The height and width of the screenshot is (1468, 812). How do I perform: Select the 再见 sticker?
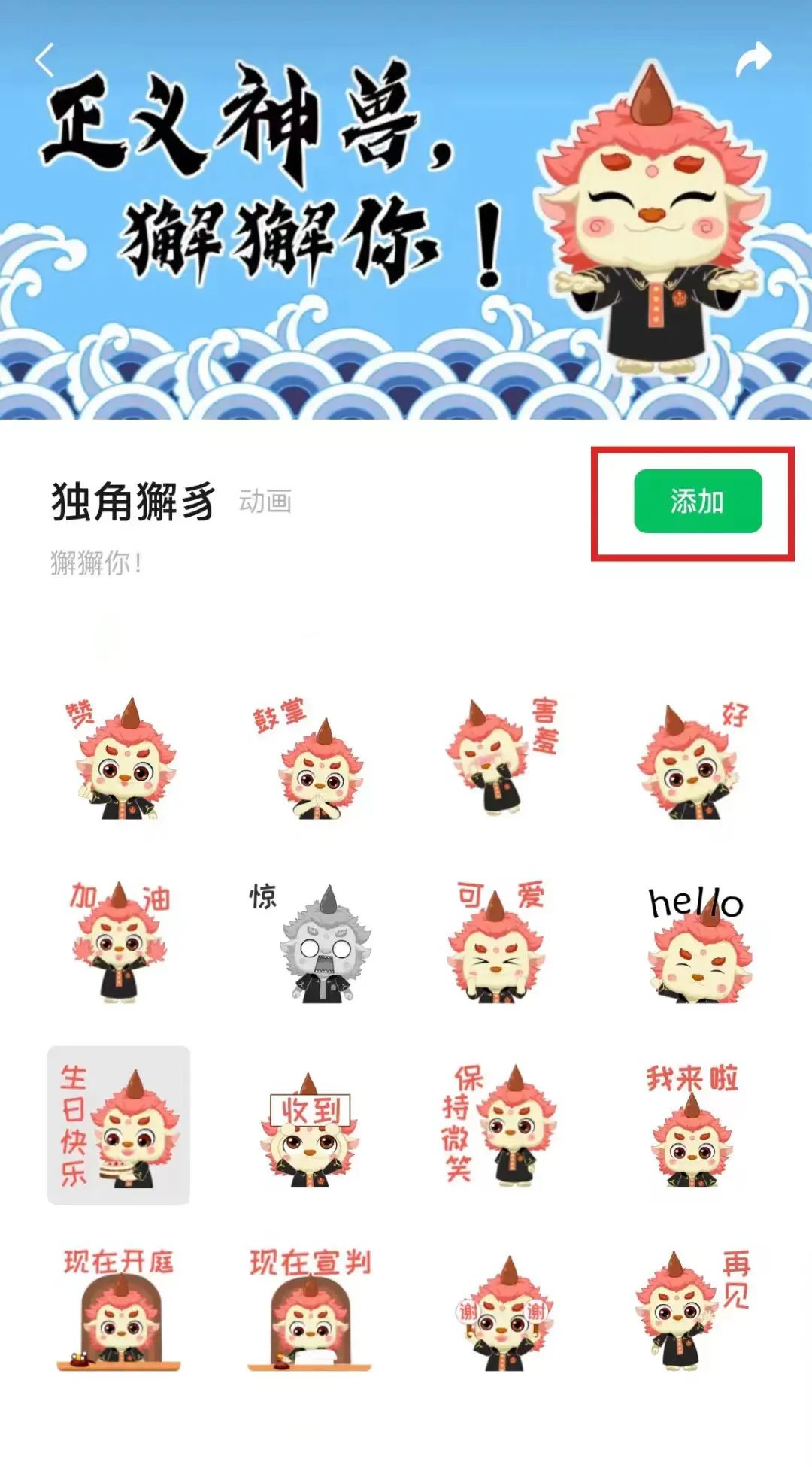[692, 1310]
